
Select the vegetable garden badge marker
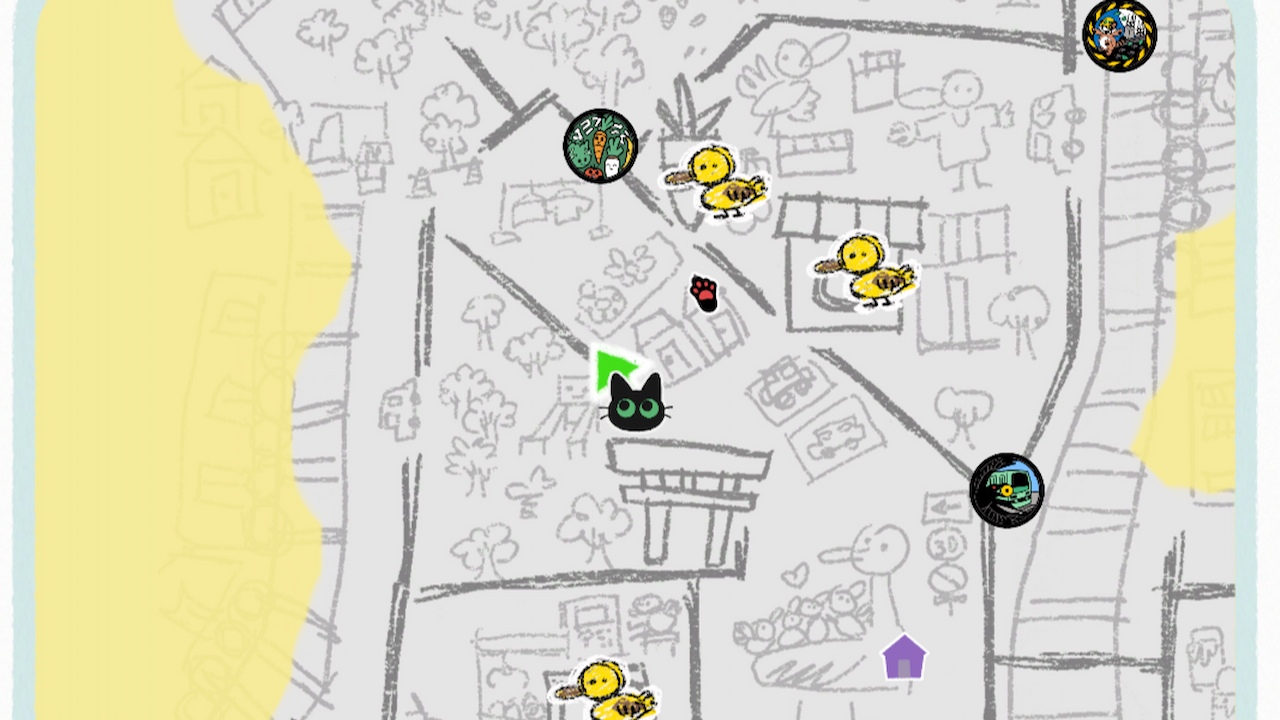[600, 146]
